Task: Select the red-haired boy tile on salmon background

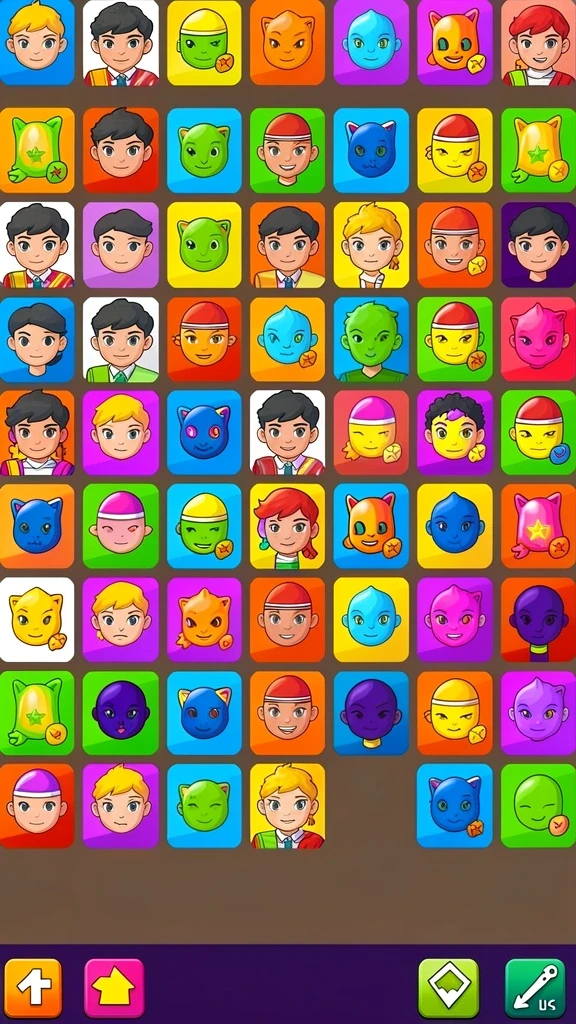Action: coord(539,42)
